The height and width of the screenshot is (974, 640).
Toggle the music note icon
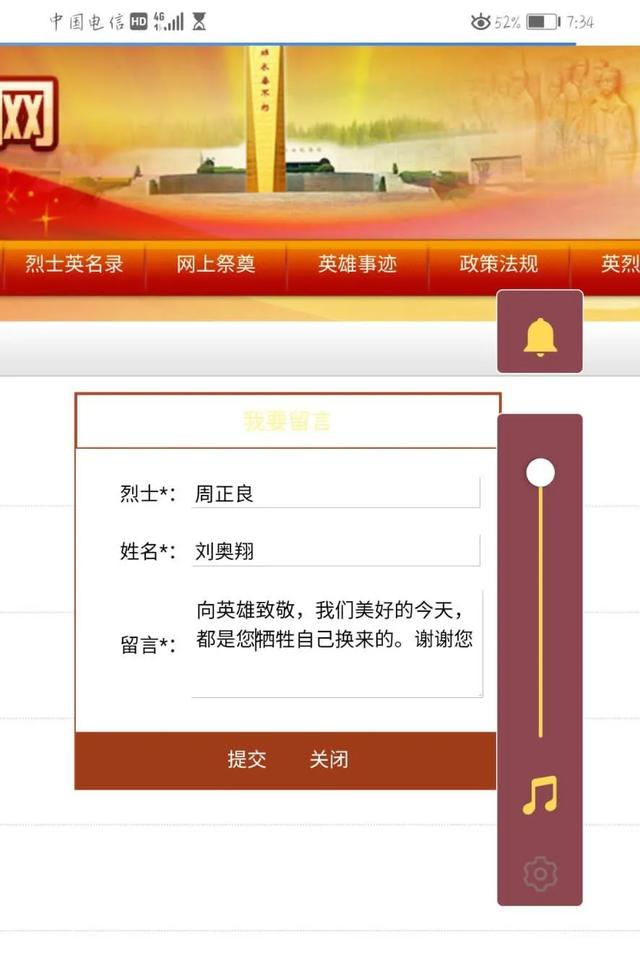[x=540, y=795]
